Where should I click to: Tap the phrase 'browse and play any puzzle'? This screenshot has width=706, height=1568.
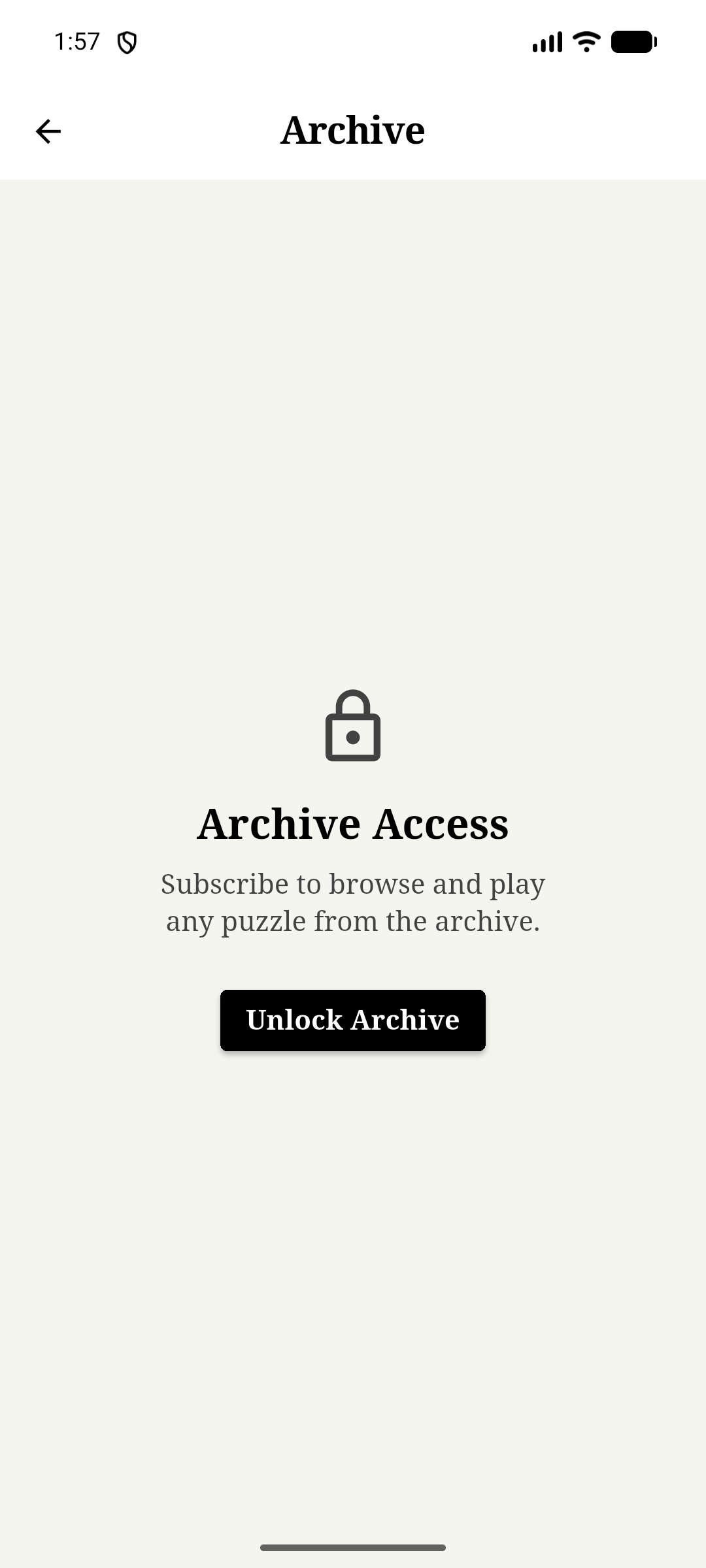point(353,902)
